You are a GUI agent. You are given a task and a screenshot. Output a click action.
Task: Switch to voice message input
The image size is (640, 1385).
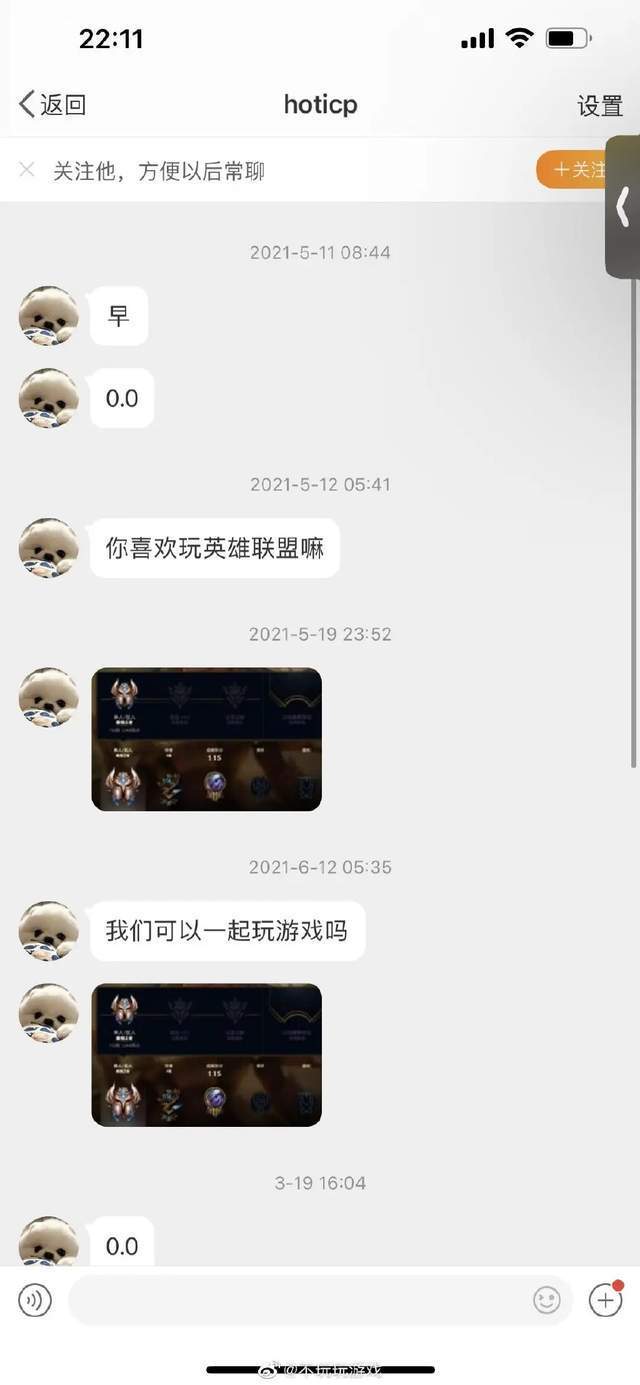35,1300
